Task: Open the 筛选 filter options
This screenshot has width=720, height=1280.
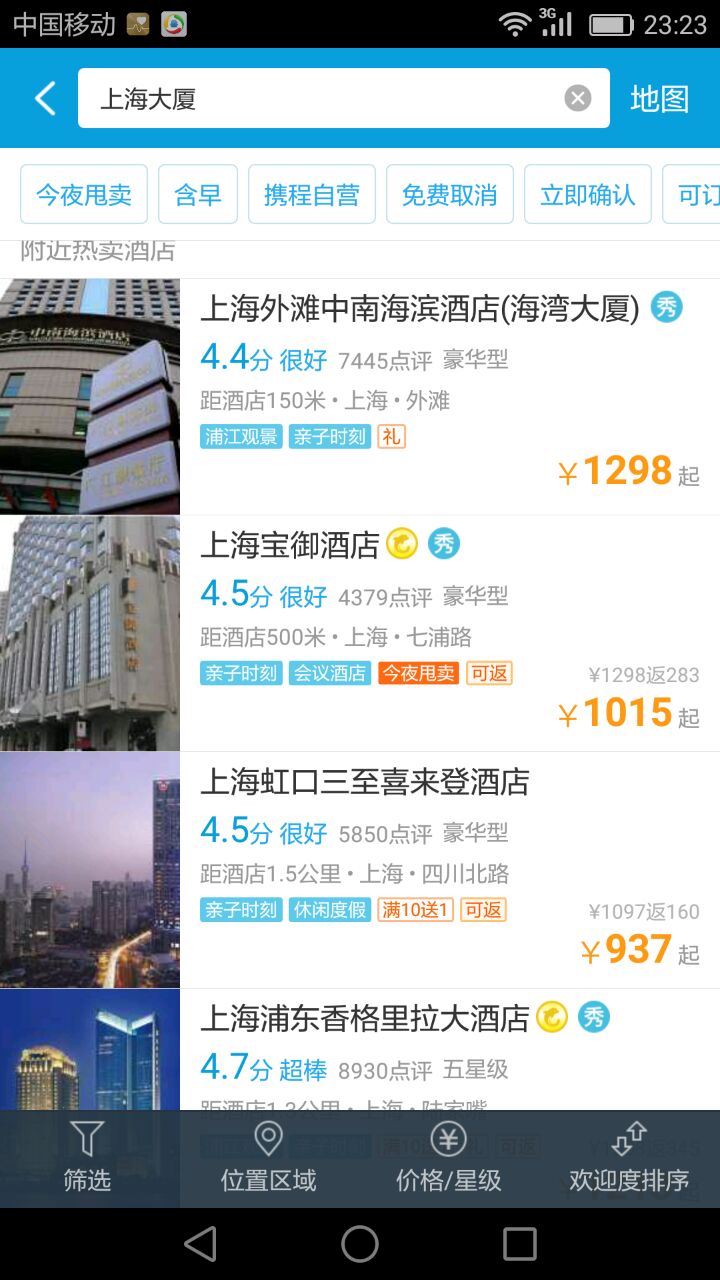Action: click(x=87, y=1158)
